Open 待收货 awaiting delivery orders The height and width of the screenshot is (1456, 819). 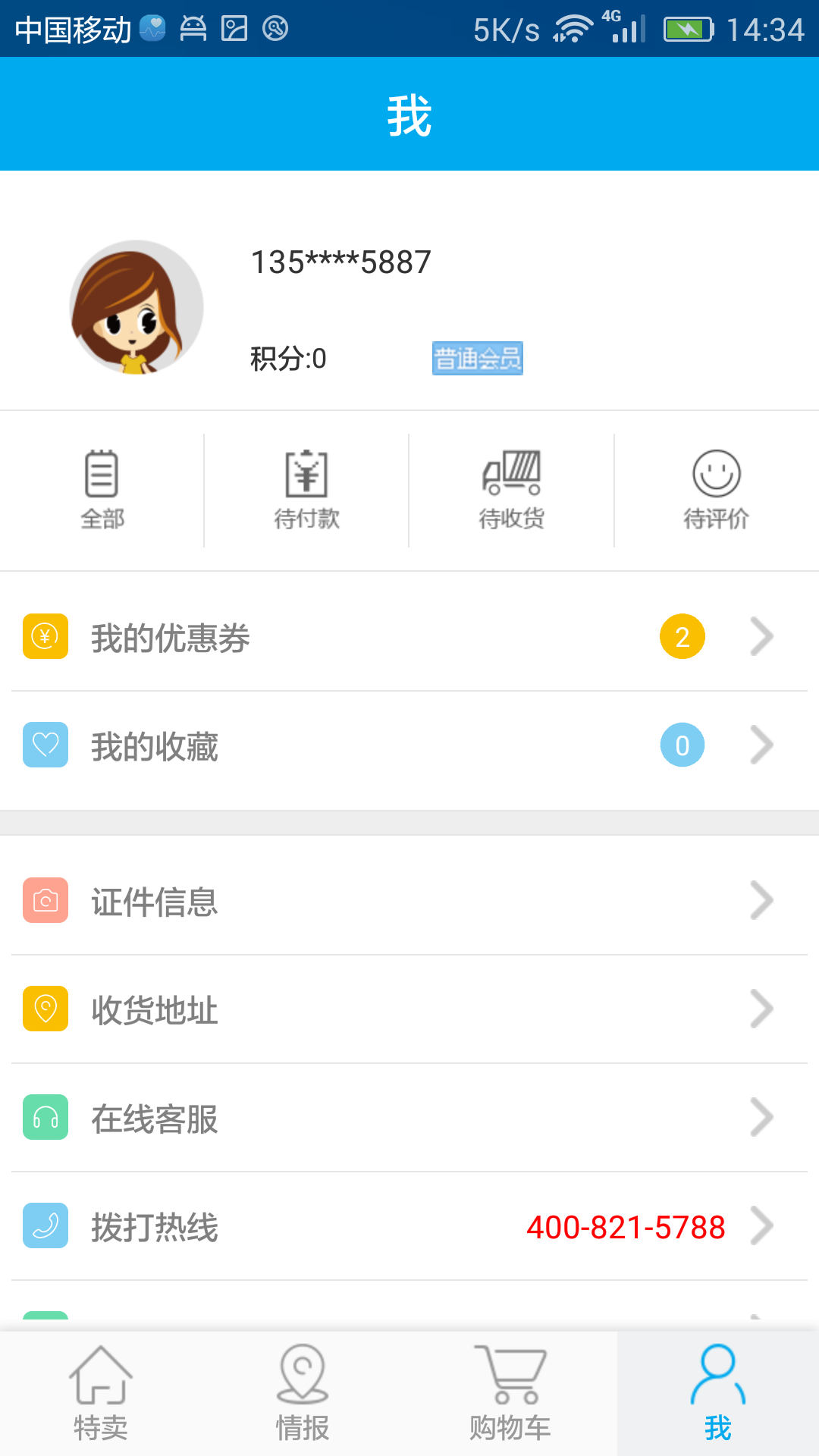[x=511, y=490]
